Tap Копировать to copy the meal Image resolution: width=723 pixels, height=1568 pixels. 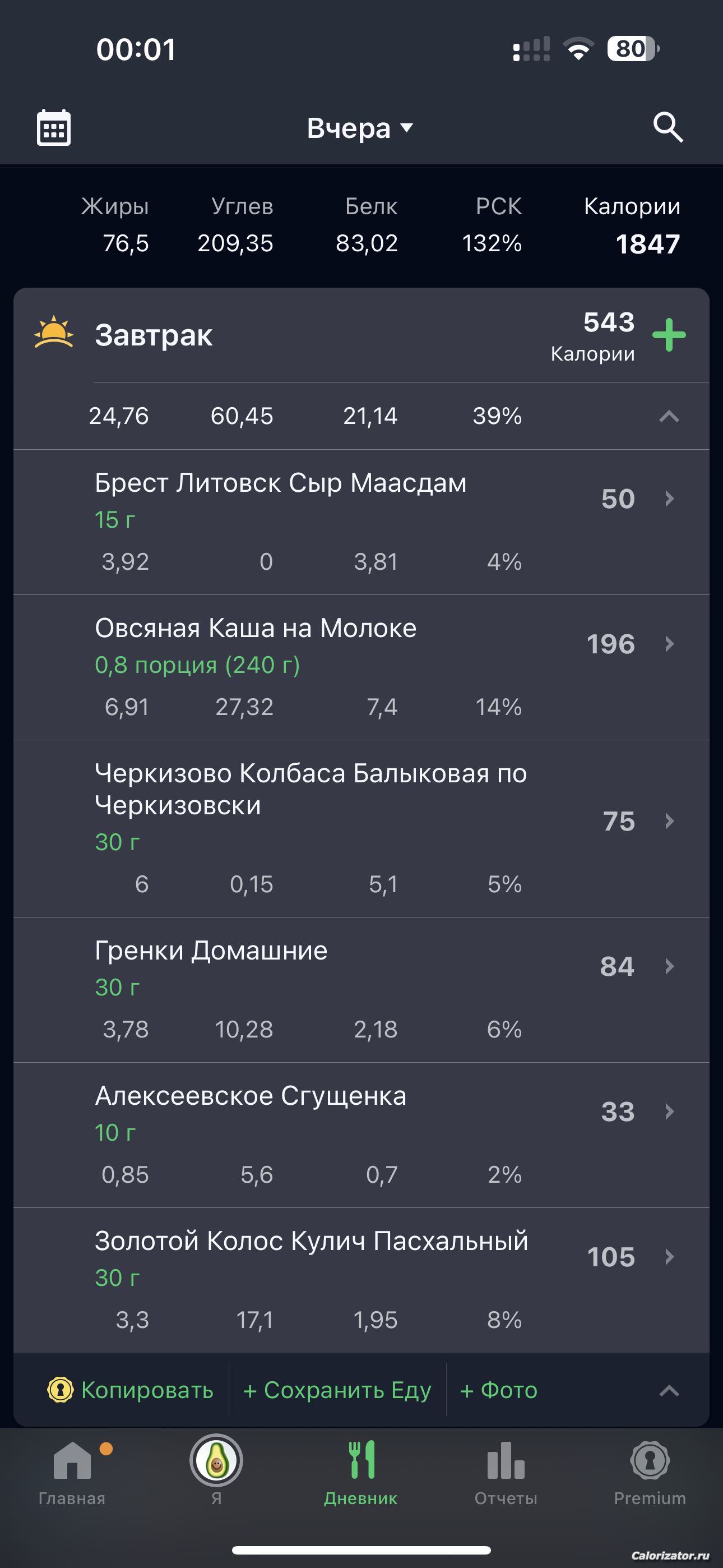130,1390
